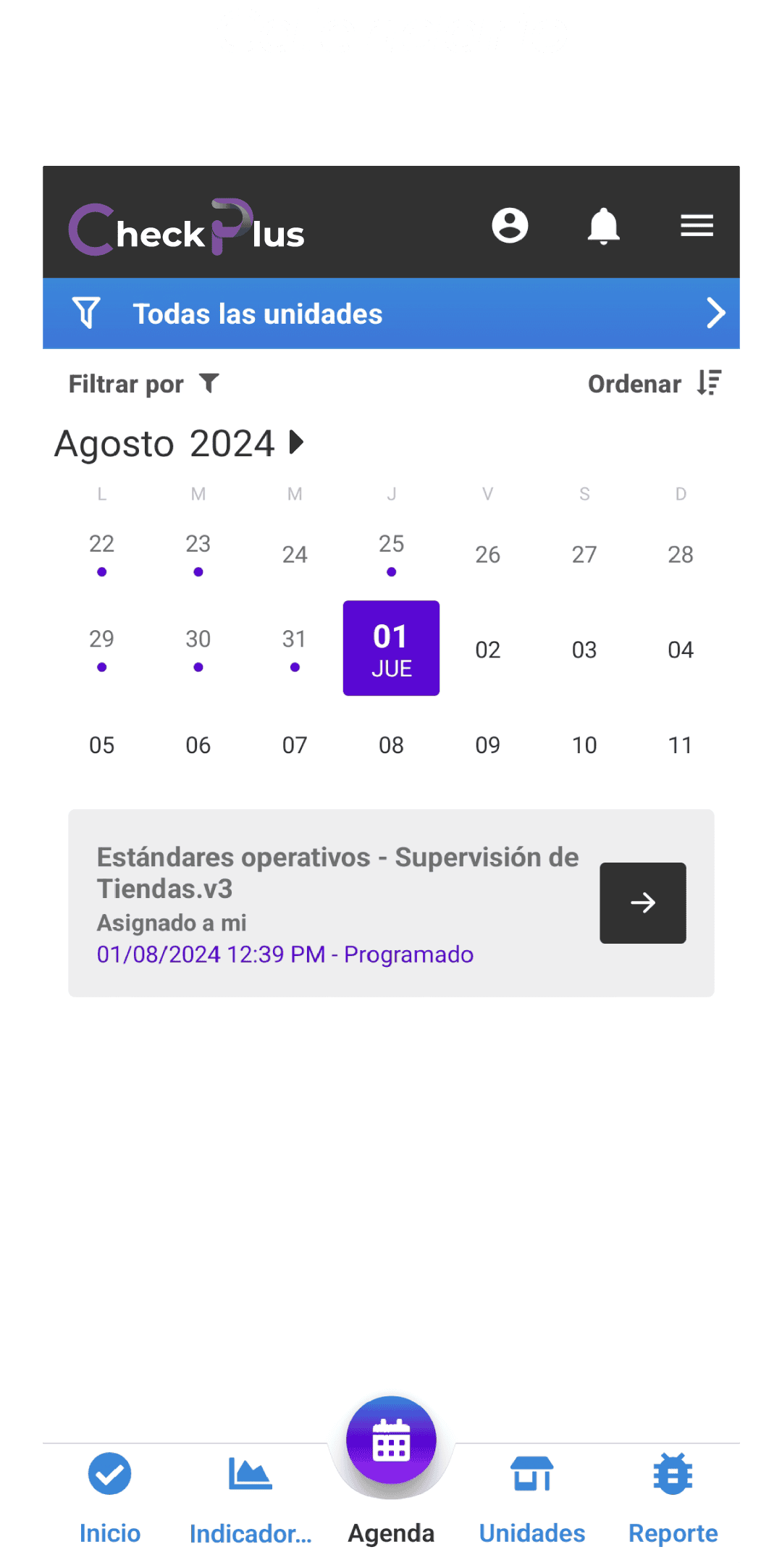
Task: Open the notifications bell
Action: tap(603, 226)
